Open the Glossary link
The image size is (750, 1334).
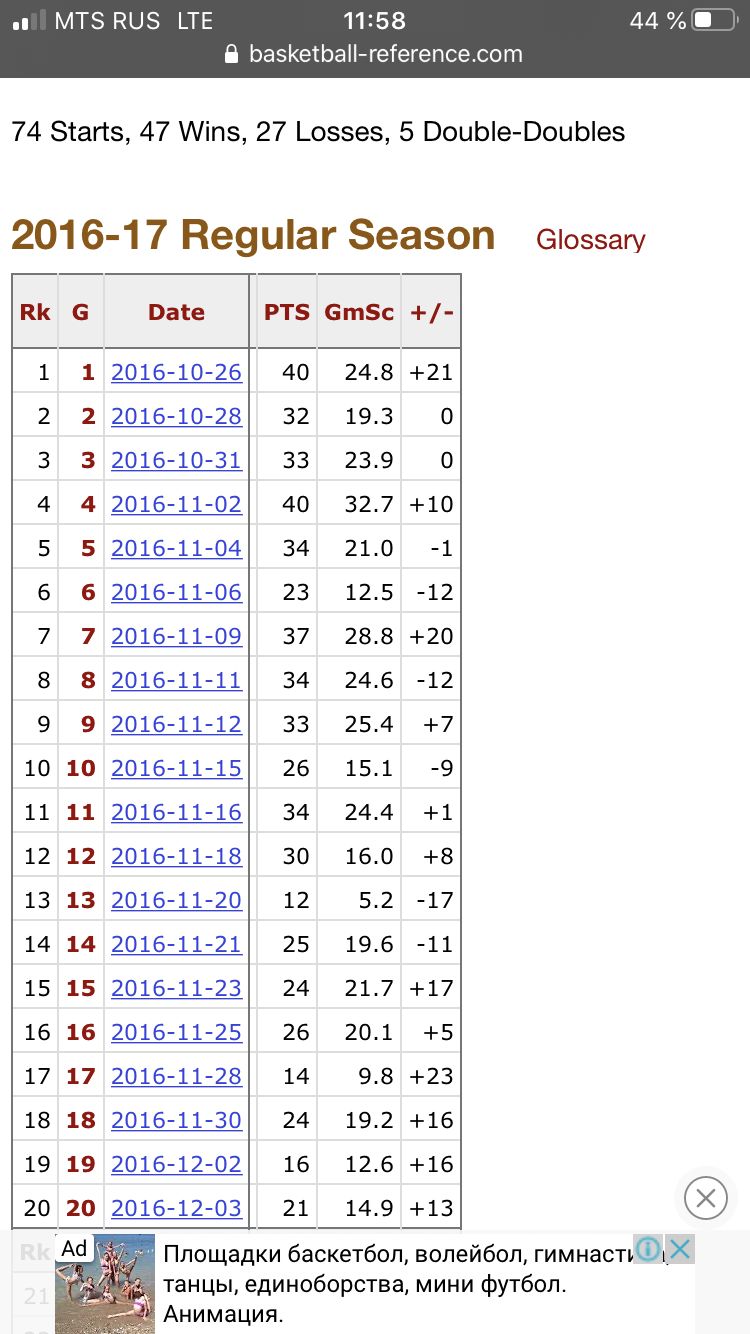click(x=590, y=240)
